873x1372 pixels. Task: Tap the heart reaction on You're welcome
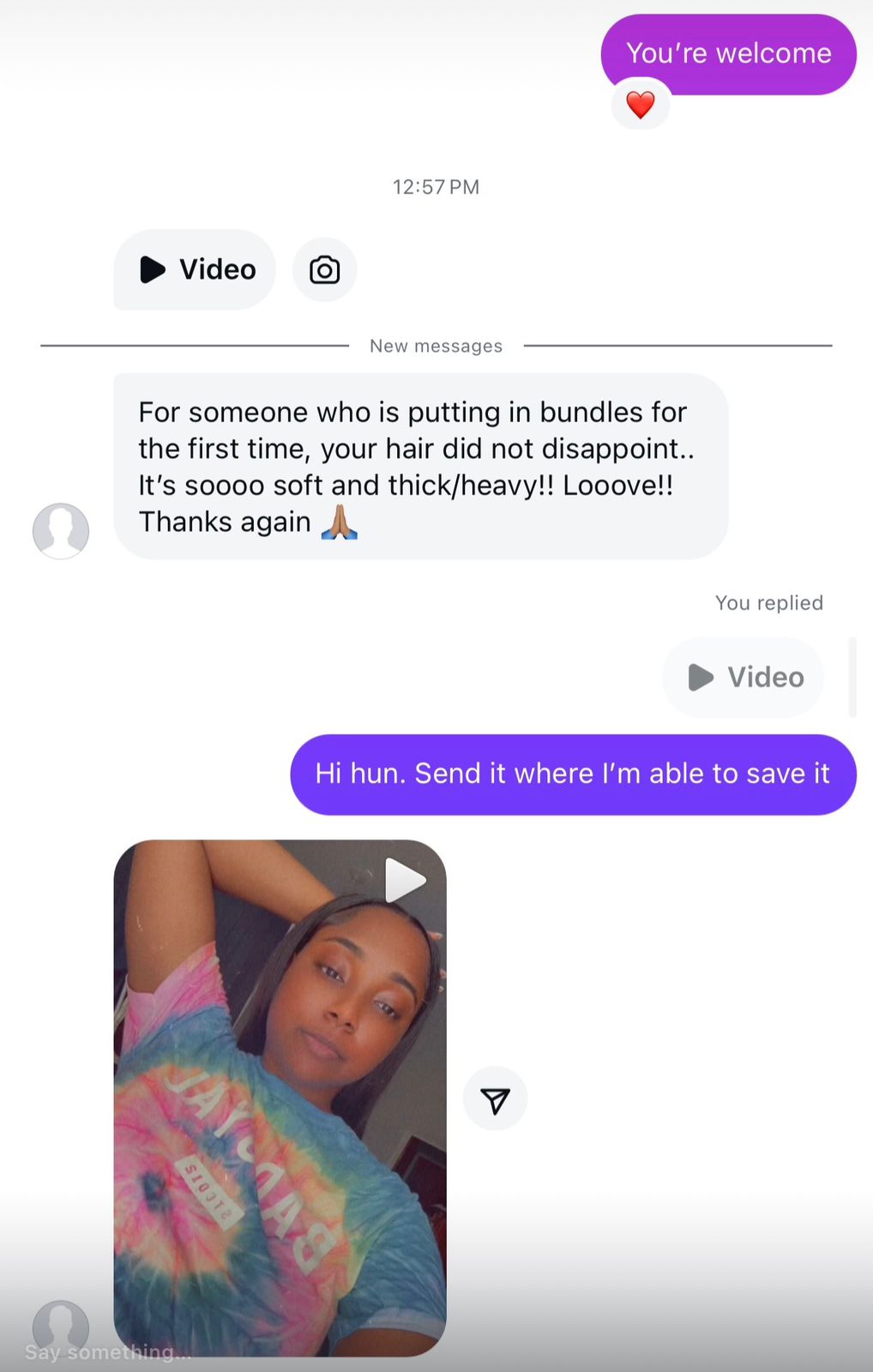[x=640, y=105]
